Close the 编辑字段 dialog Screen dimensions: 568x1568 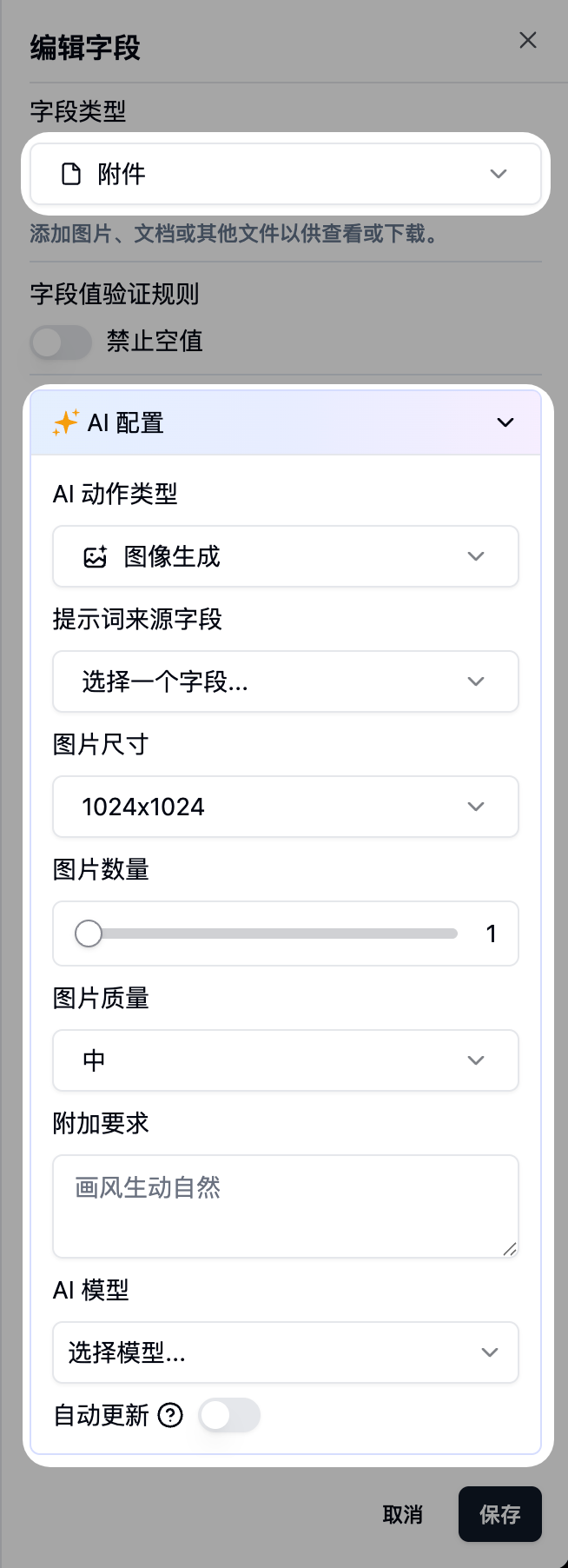pyautogui.click(x=527, y=40)
